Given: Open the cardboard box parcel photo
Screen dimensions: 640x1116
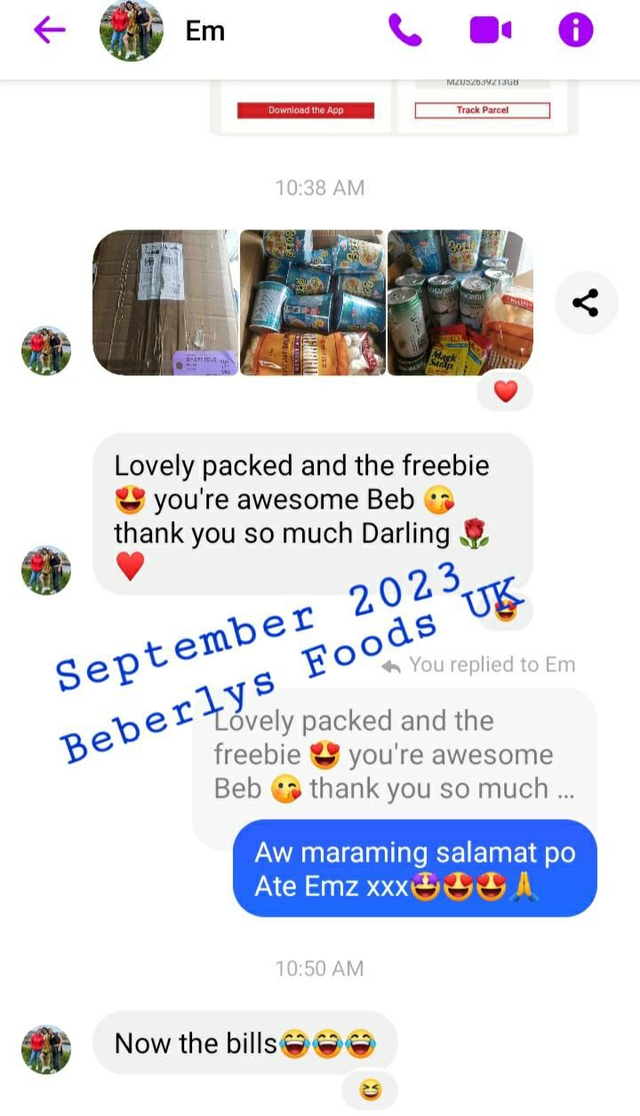Looking at the screenshot, I should pyautogui.click(x=165, y=302).
